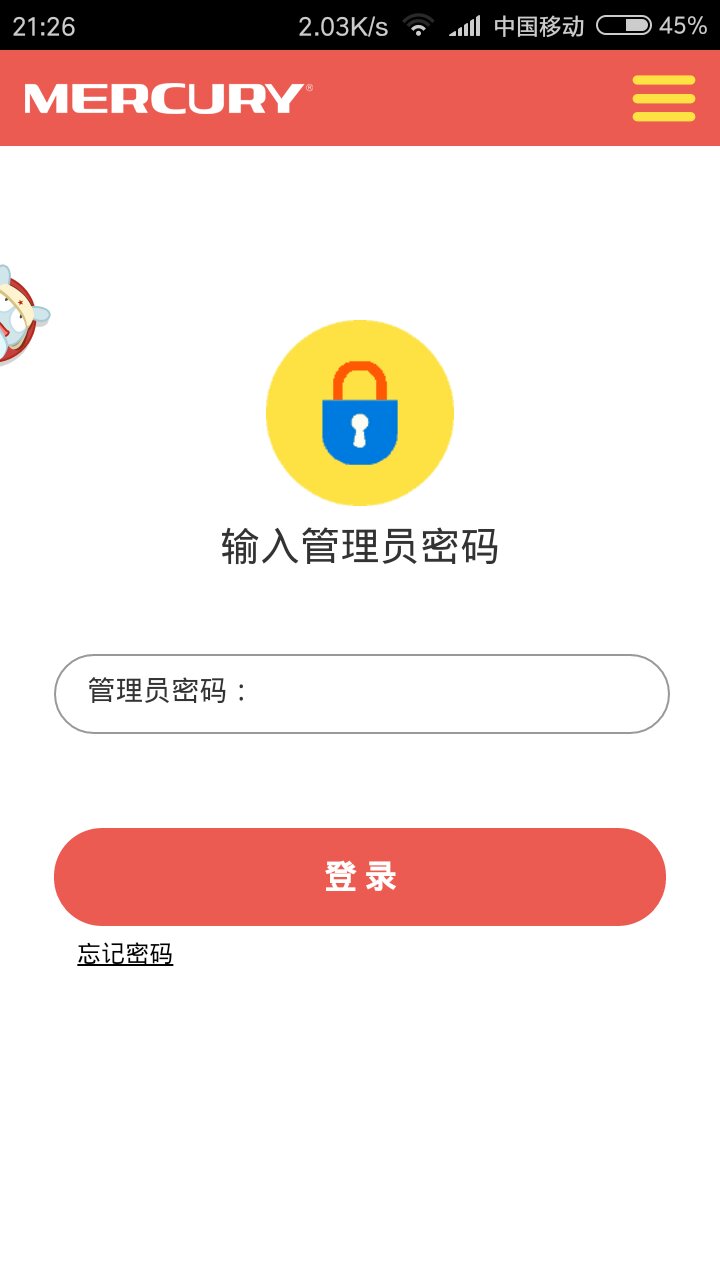Select the 管理员密码 password input field
The height and width of the screenshot is (1280, 720).
pos(360,692)
